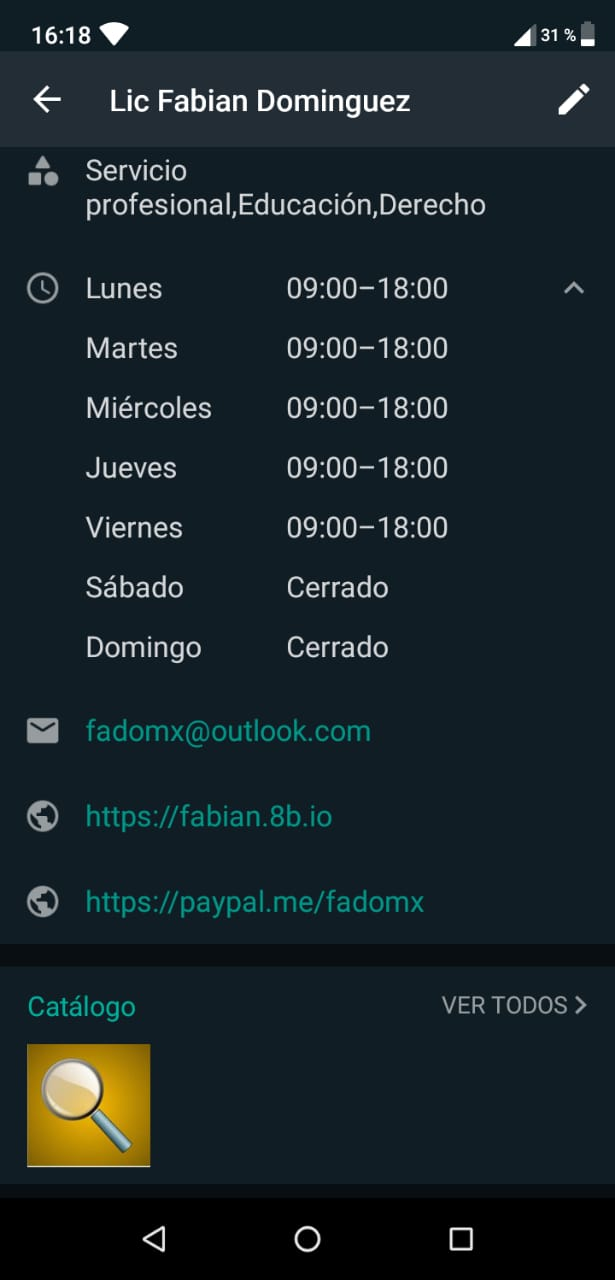This screenshot has width=615, height=1280.
Task: Edit the business profile with the pencil
Action: tap(573, 100)
